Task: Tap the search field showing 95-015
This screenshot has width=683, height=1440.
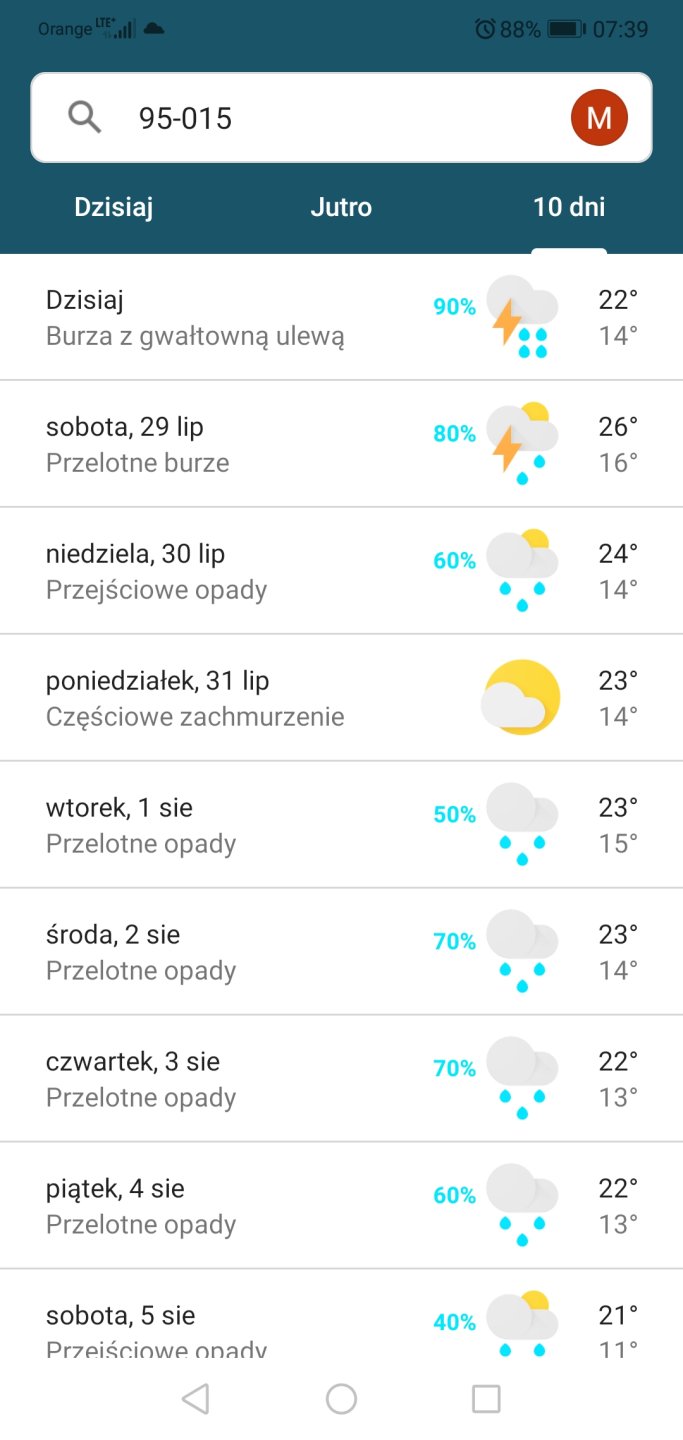Action: click(320, 118)
